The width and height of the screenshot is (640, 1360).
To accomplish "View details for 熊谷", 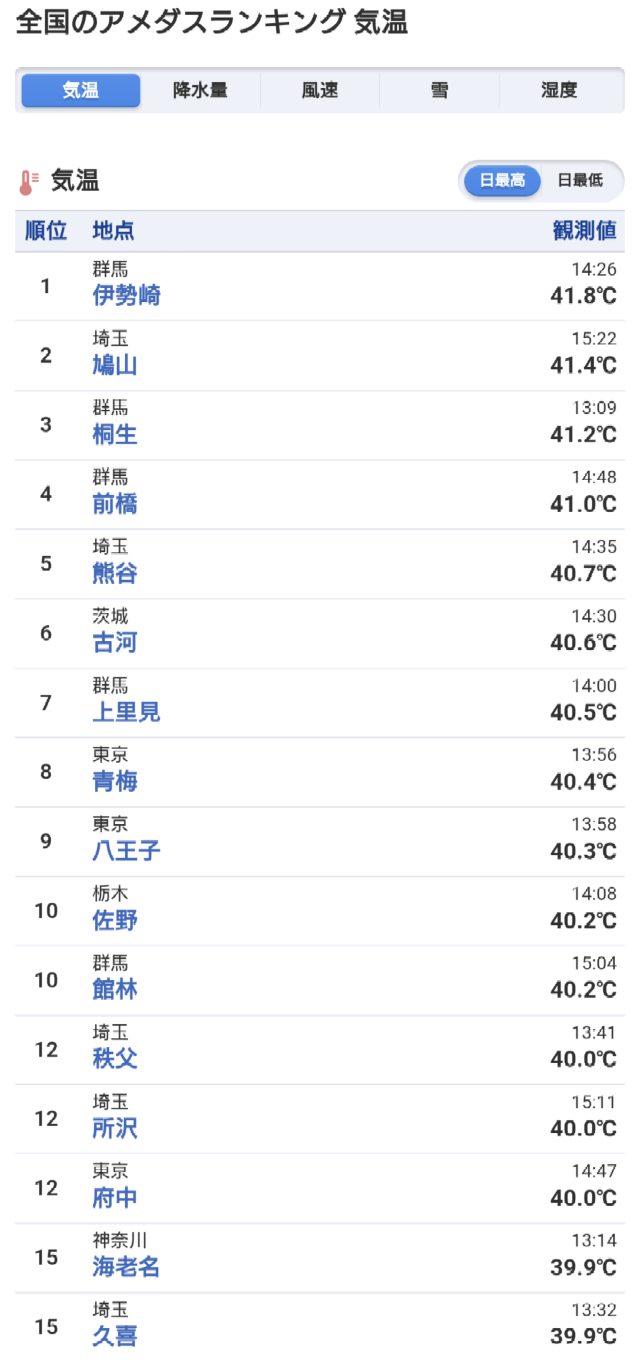I will tap(115, 573).
